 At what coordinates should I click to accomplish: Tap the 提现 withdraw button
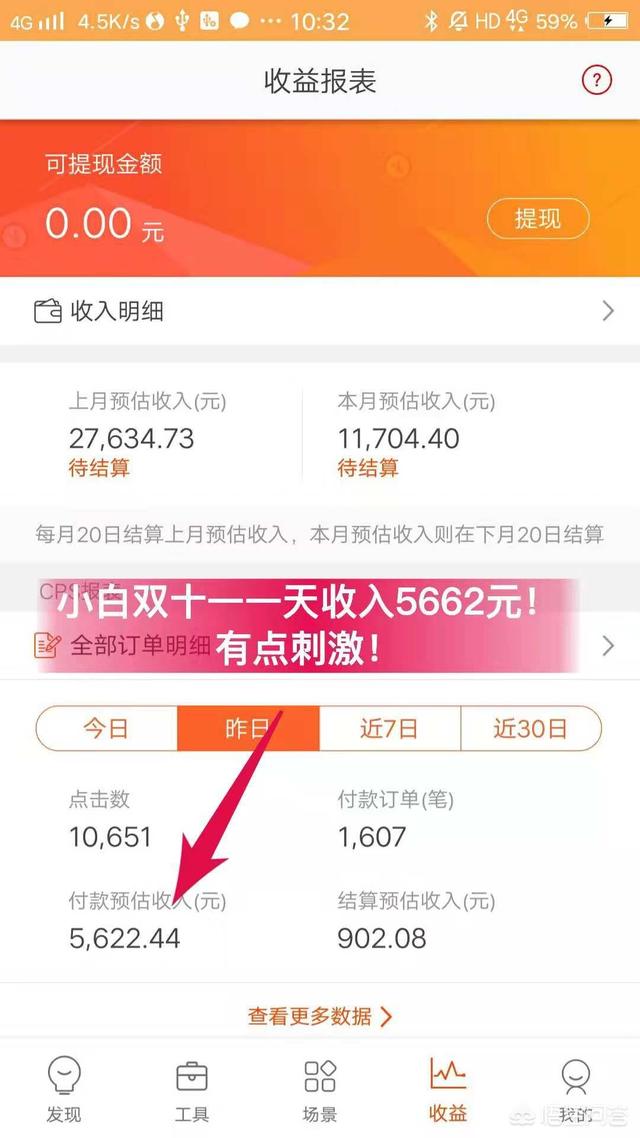[x=538, y=219]
